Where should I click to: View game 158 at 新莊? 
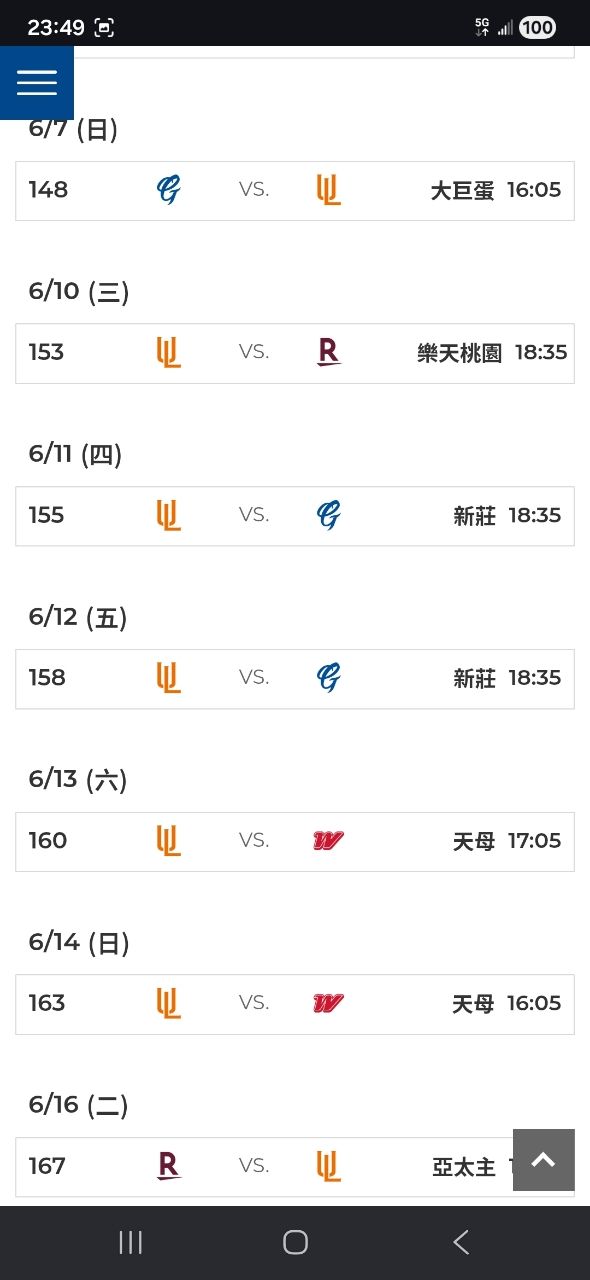coord(295,679)
